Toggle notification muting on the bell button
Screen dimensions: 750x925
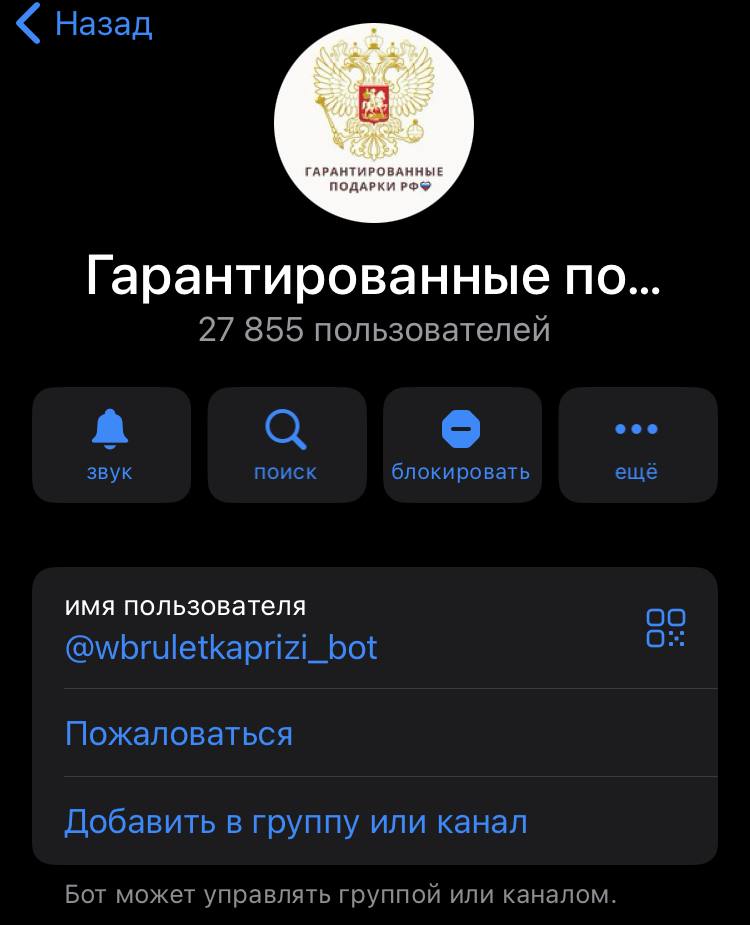click(111, 428)
